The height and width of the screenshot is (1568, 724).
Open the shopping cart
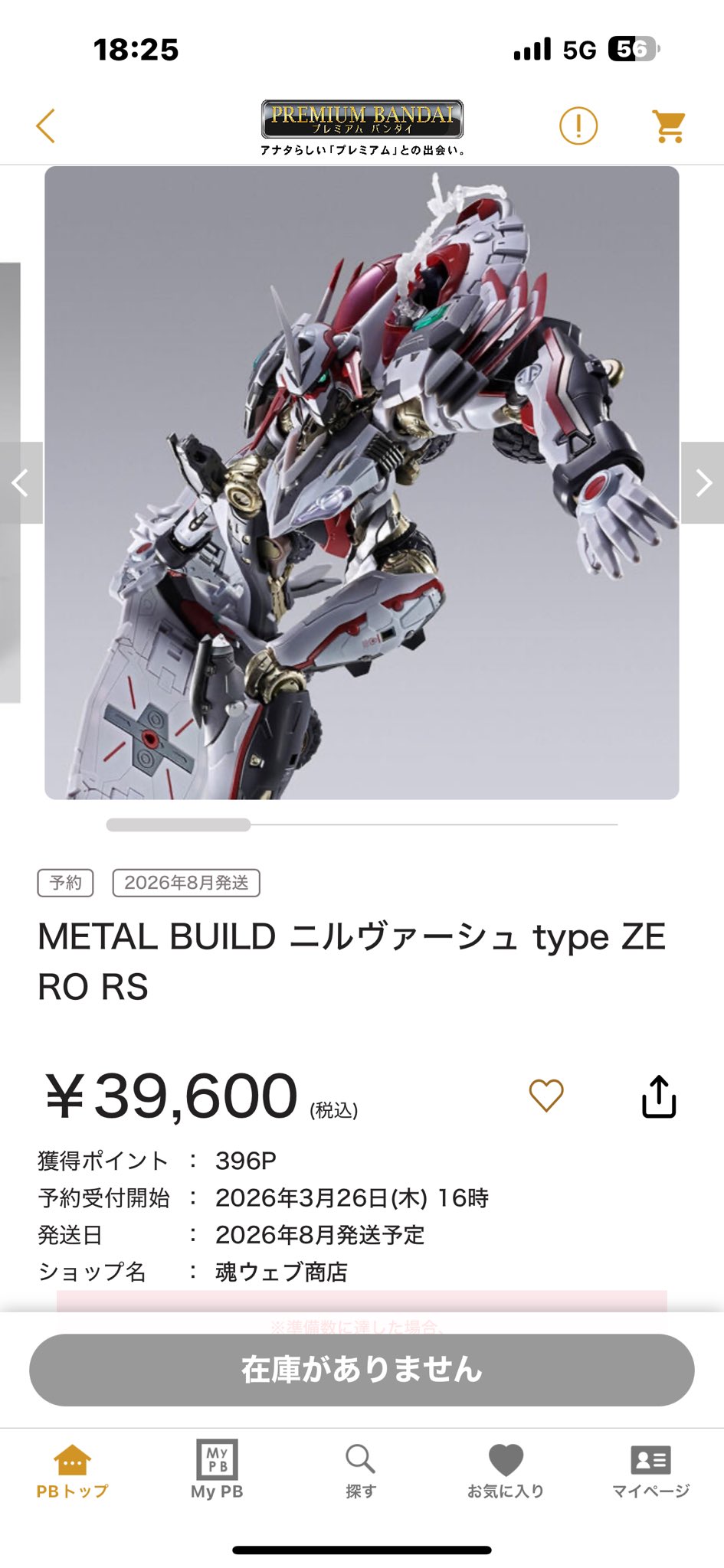(x=669, y=126)
